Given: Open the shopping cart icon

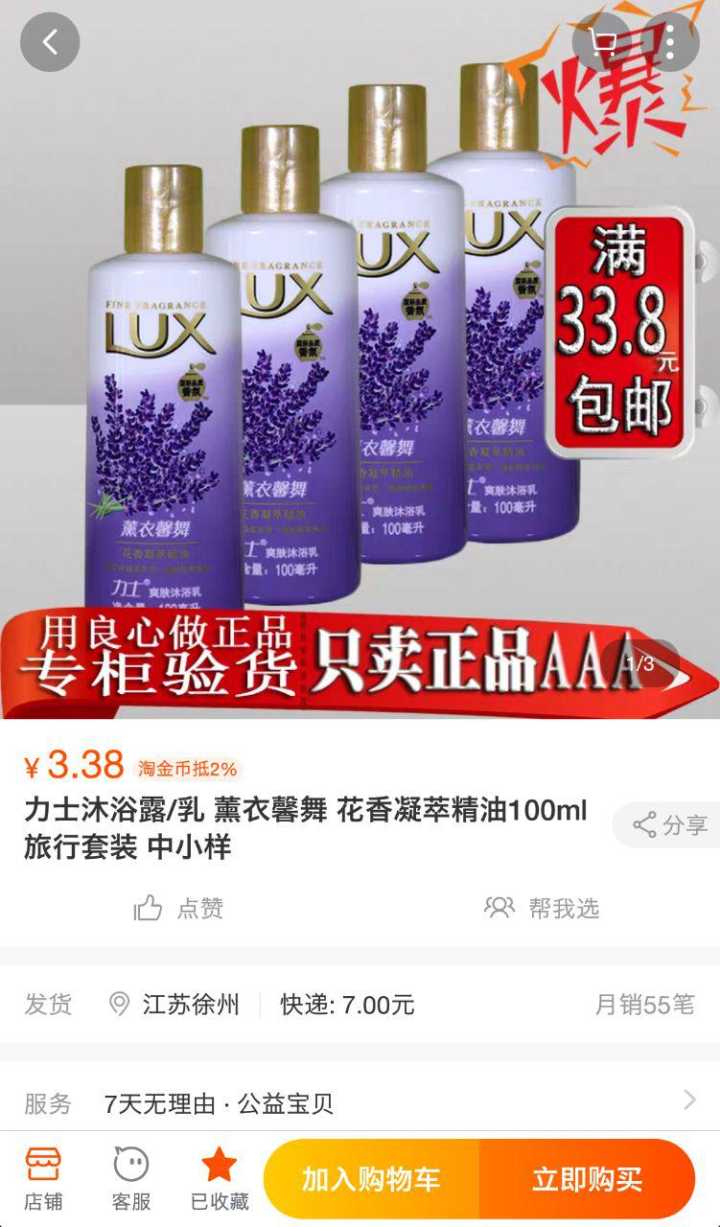Looking at the screenshot, I should click(604, 43).
